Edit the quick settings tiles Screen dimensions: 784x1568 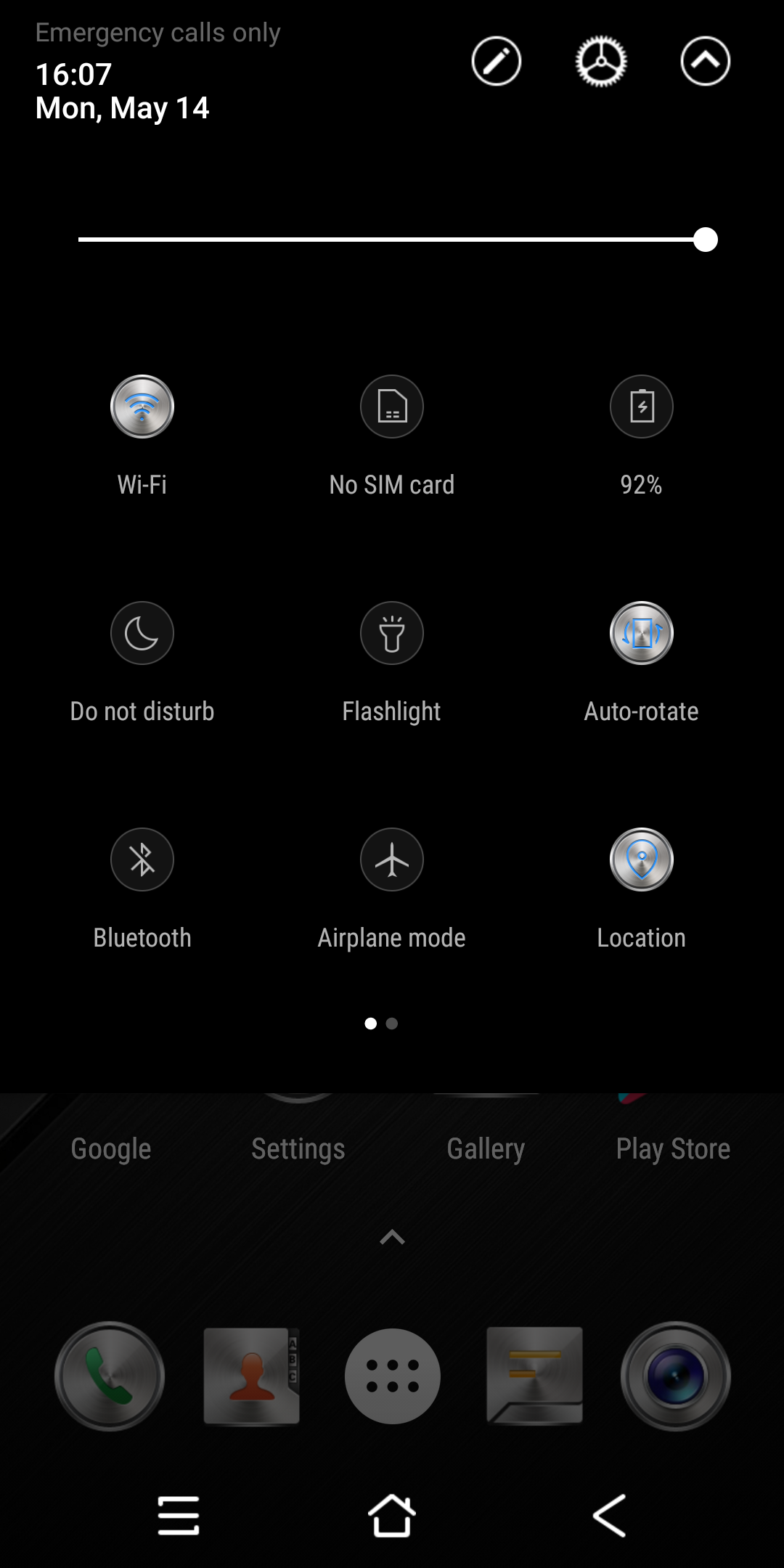point(497,61)
